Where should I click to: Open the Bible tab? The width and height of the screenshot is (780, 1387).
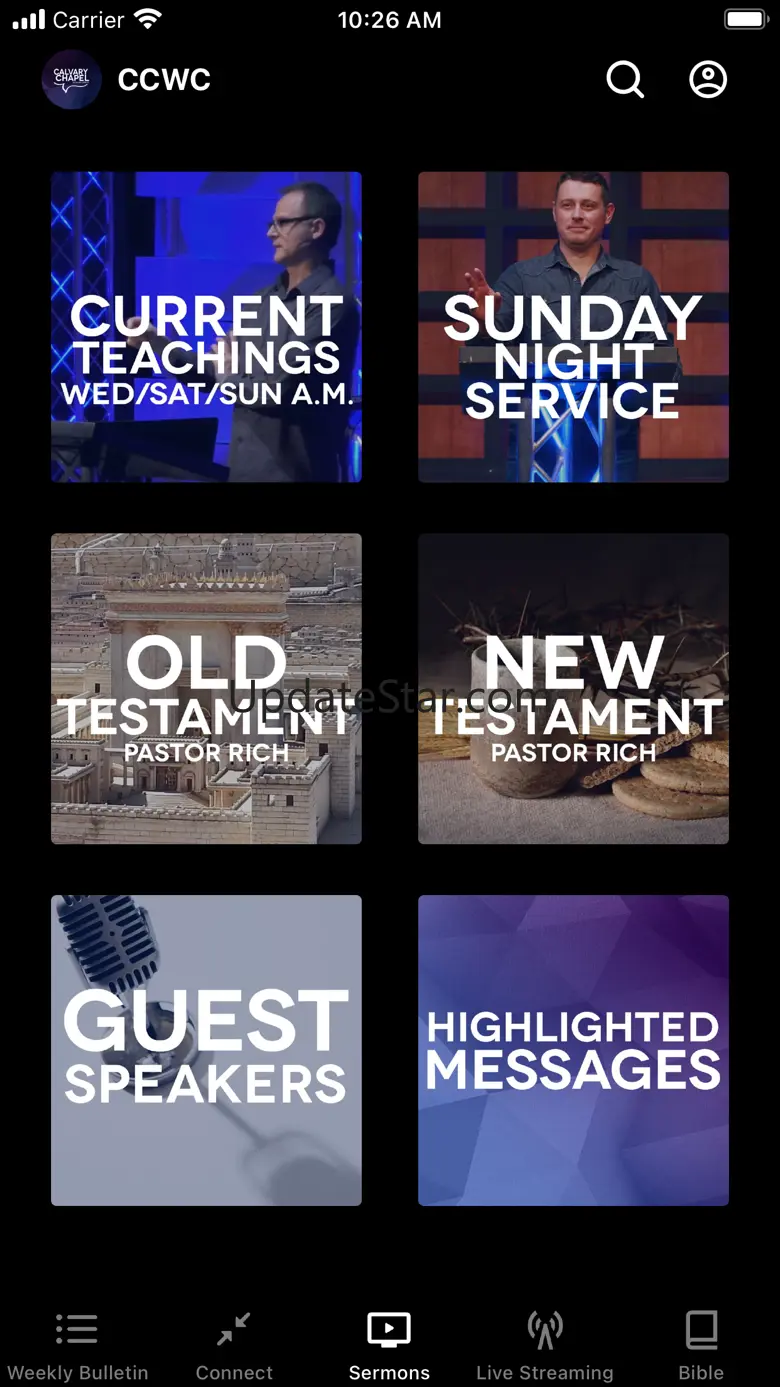click(x=701, y=1346)
